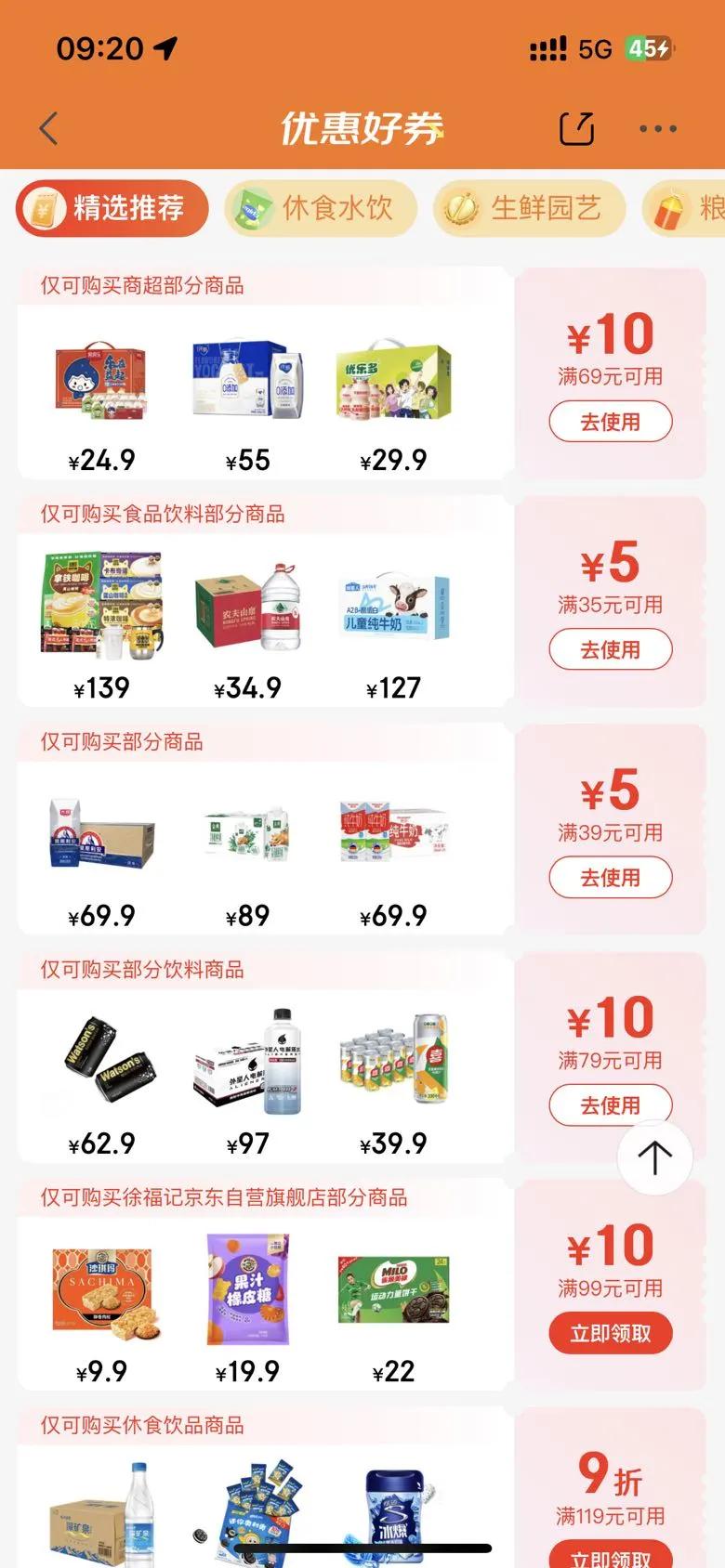Select the 精选推荐 tab

point(112,208)
